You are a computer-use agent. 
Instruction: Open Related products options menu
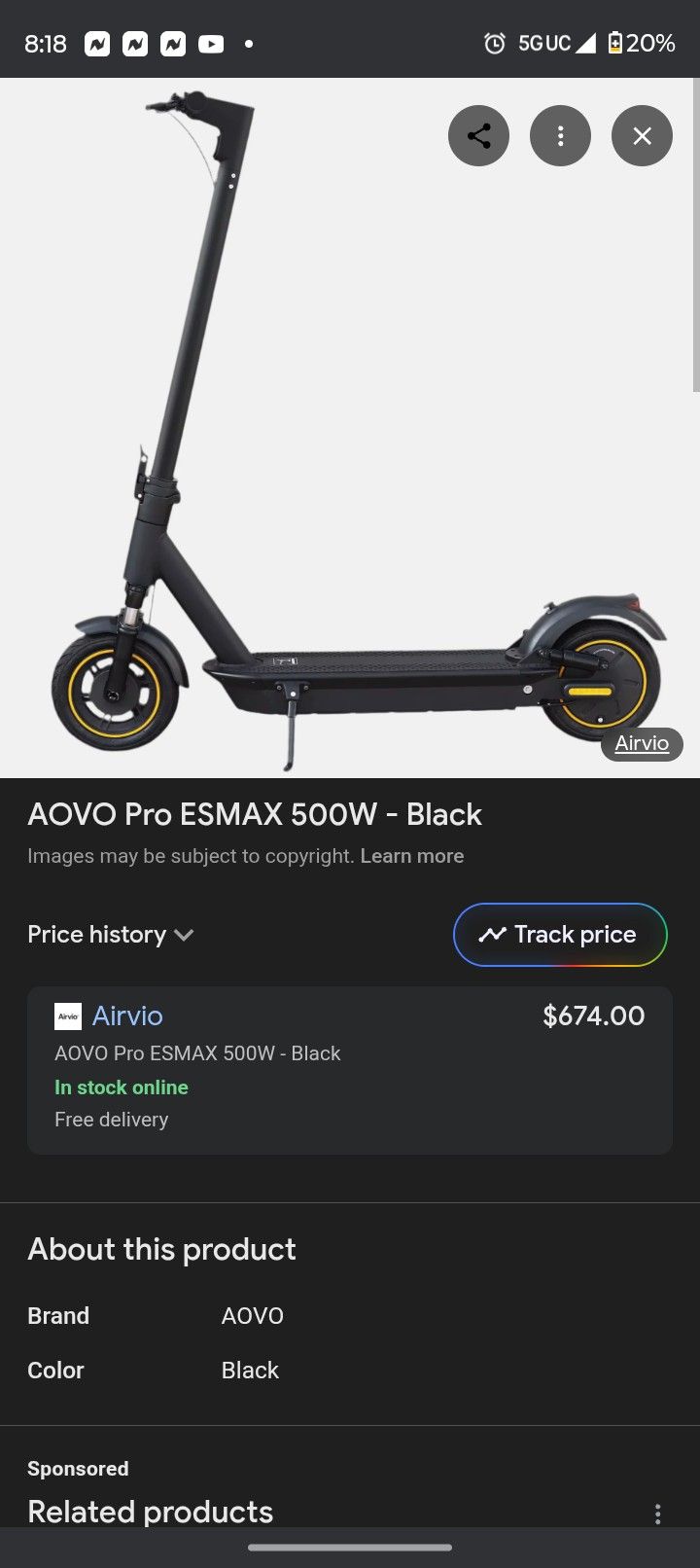click(658, 1514)
